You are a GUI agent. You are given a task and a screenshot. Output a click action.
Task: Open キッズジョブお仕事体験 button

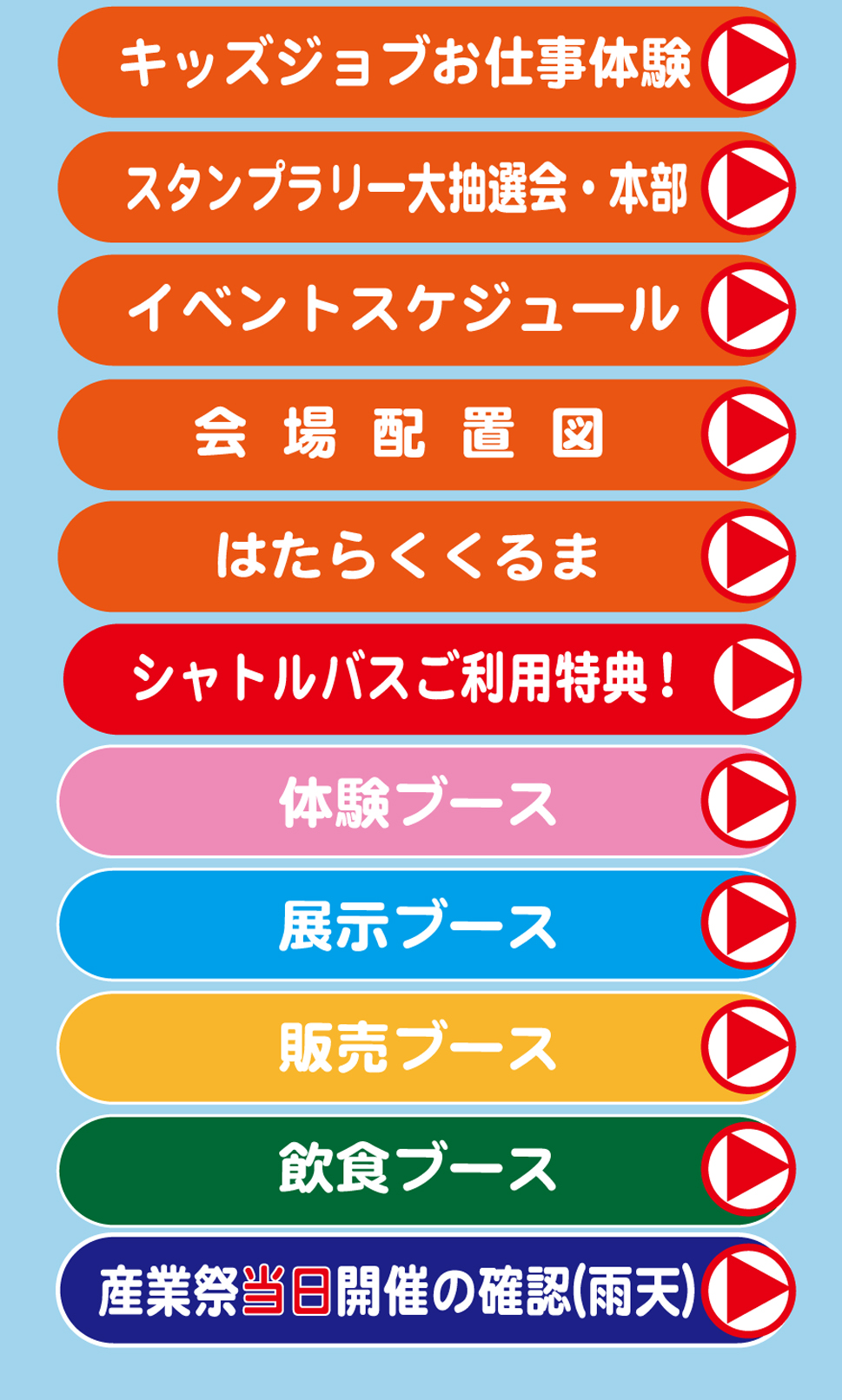425,63
